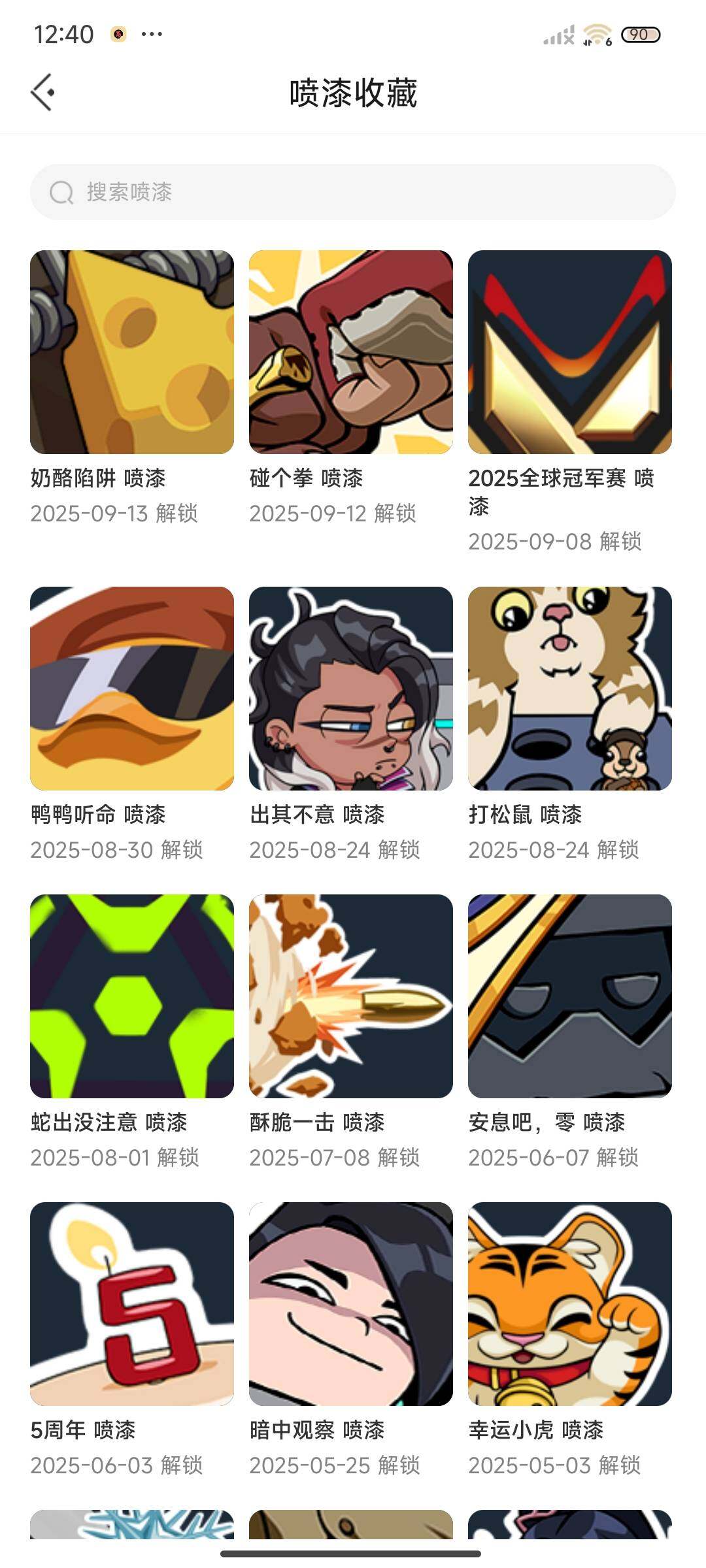The height and width of the screenshot is (1568, 706).
Task: View the 5周年 spray
Action: click(x=132, y=1304)
